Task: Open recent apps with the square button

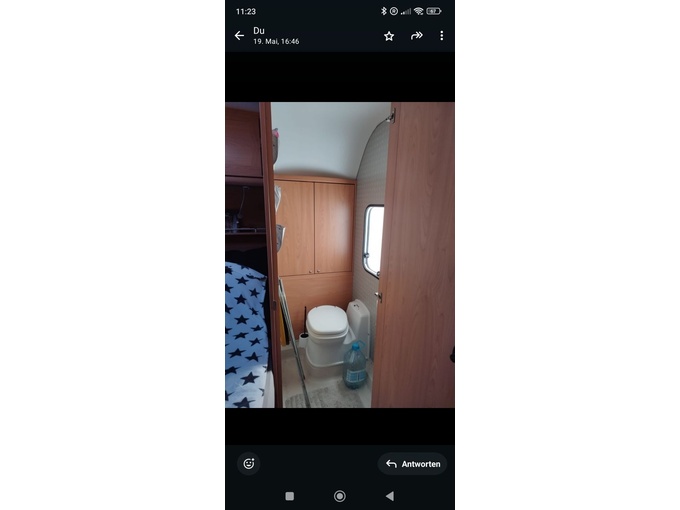Action: pos(290,496)
